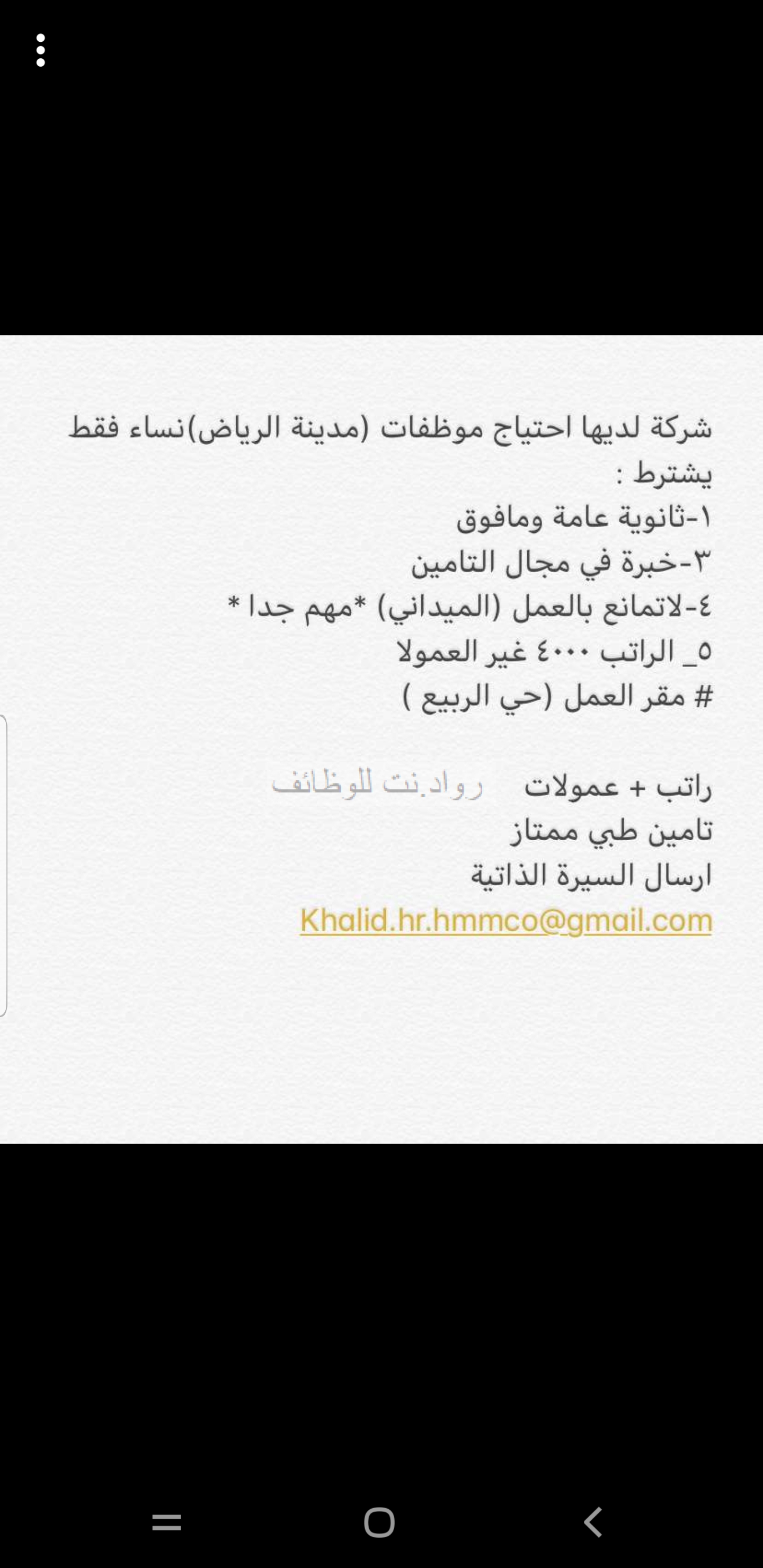Go back using the navigation bar

(592, 1522)
